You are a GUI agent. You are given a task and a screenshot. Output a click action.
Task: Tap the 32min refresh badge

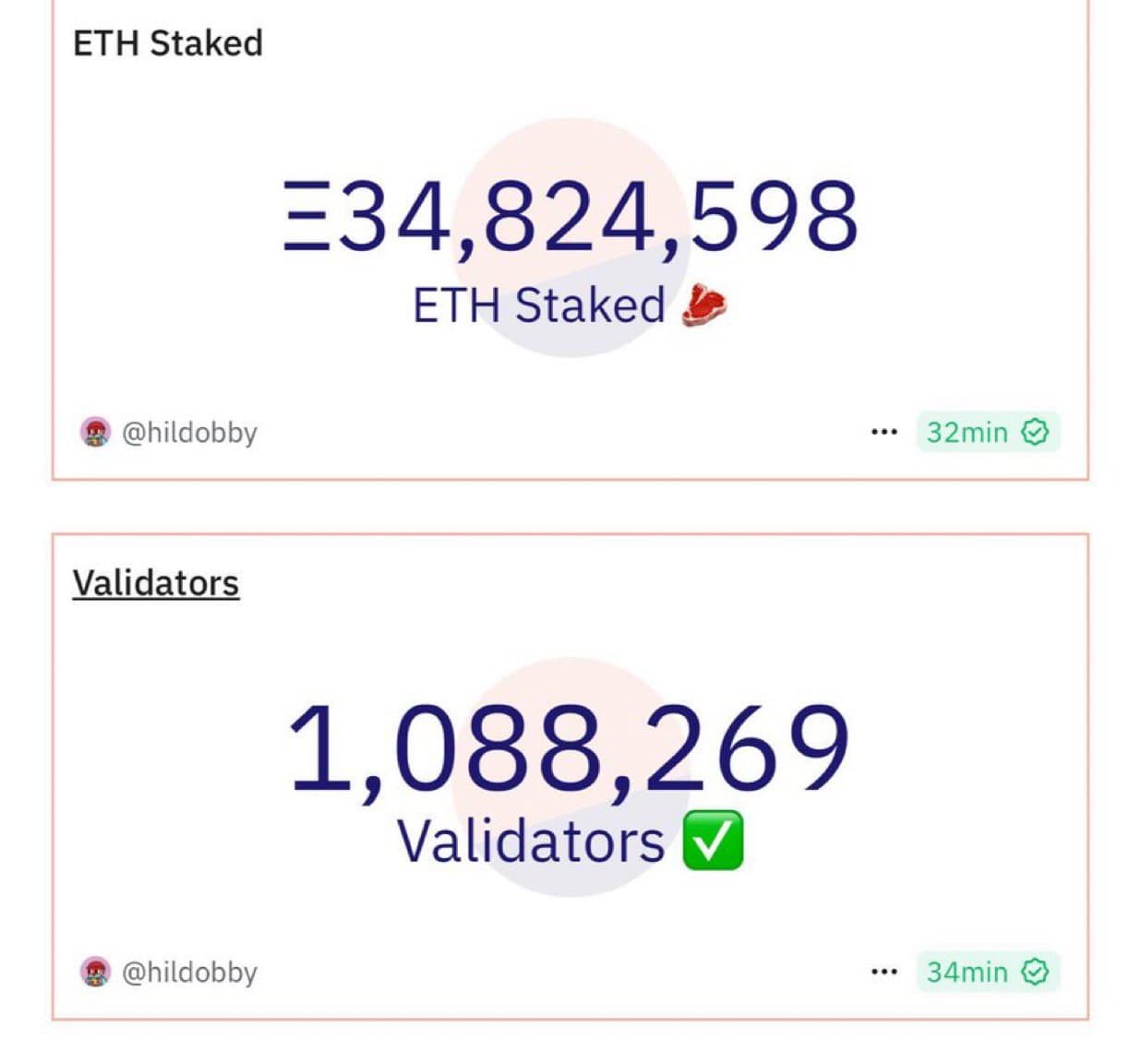tap(987, 432)
